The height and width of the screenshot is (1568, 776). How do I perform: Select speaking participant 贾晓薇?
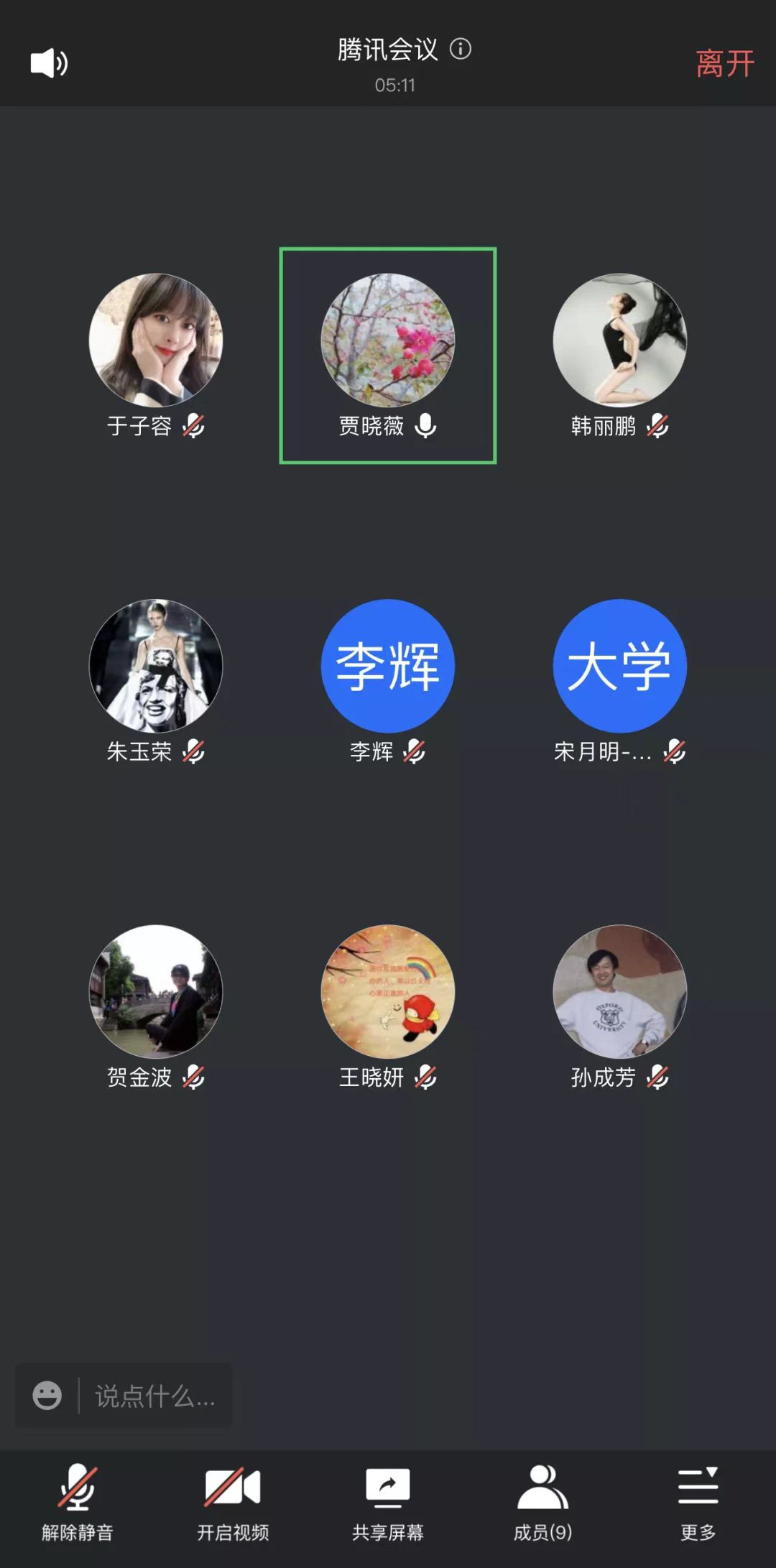[x=388, y=340]
